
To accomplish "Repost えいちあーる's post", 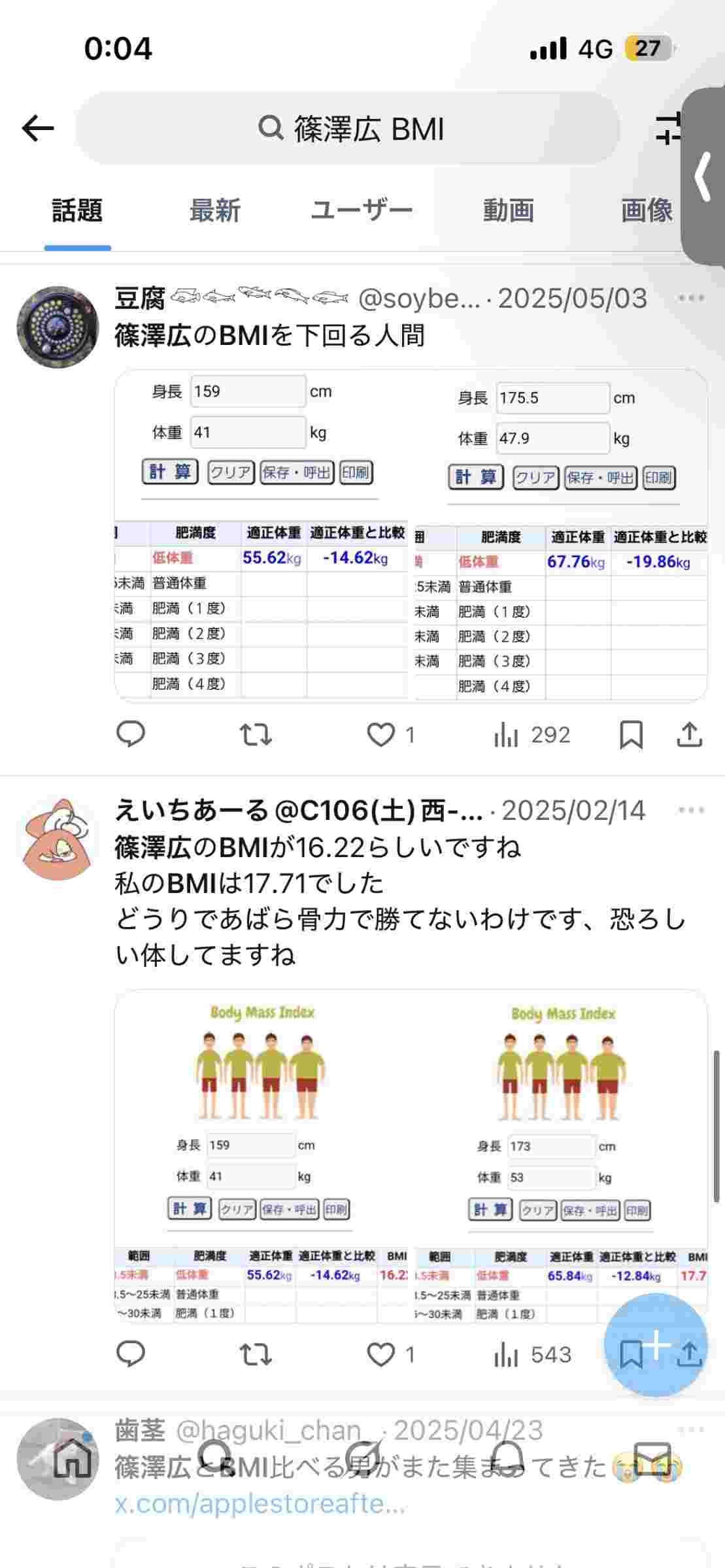I will (x=255, y=1354).
